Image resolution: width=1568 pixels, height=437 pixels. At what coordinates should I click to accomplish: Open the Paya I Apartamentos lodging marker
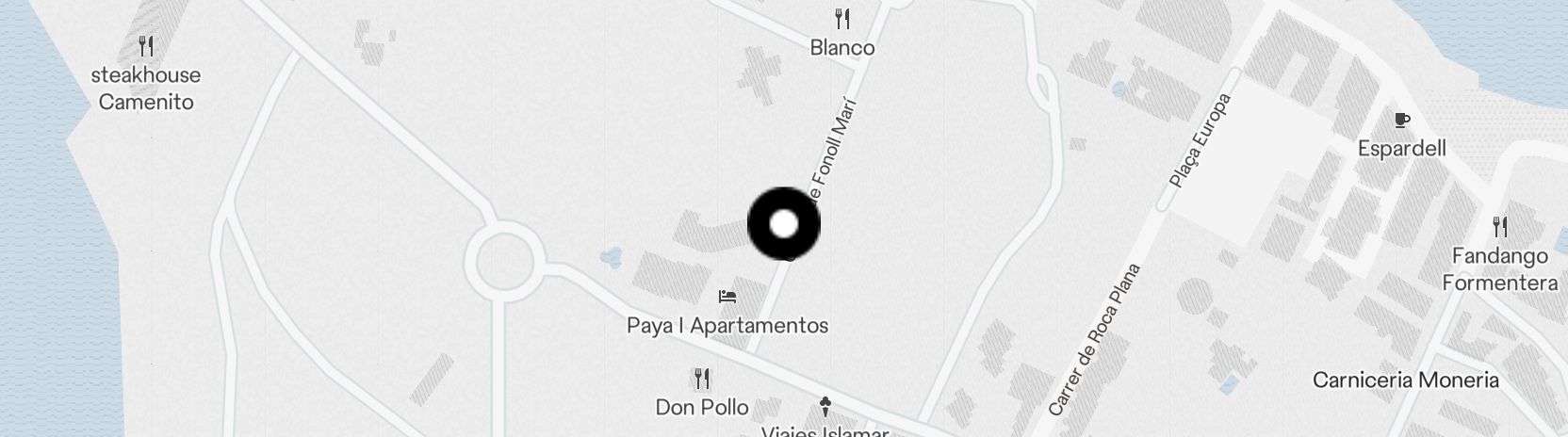727,298
